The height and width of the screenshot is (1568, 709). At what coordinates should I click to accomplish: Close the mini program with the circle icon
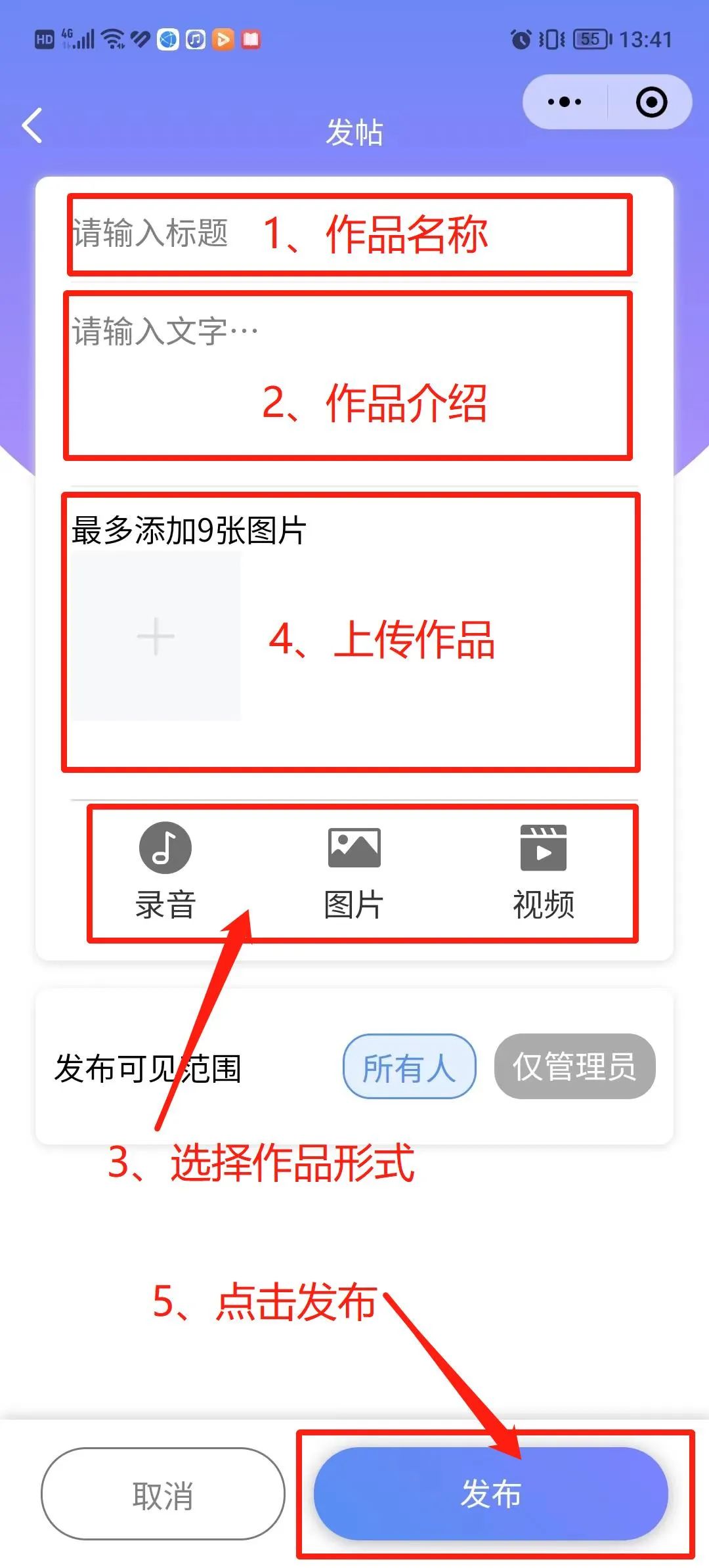point(651,102)
